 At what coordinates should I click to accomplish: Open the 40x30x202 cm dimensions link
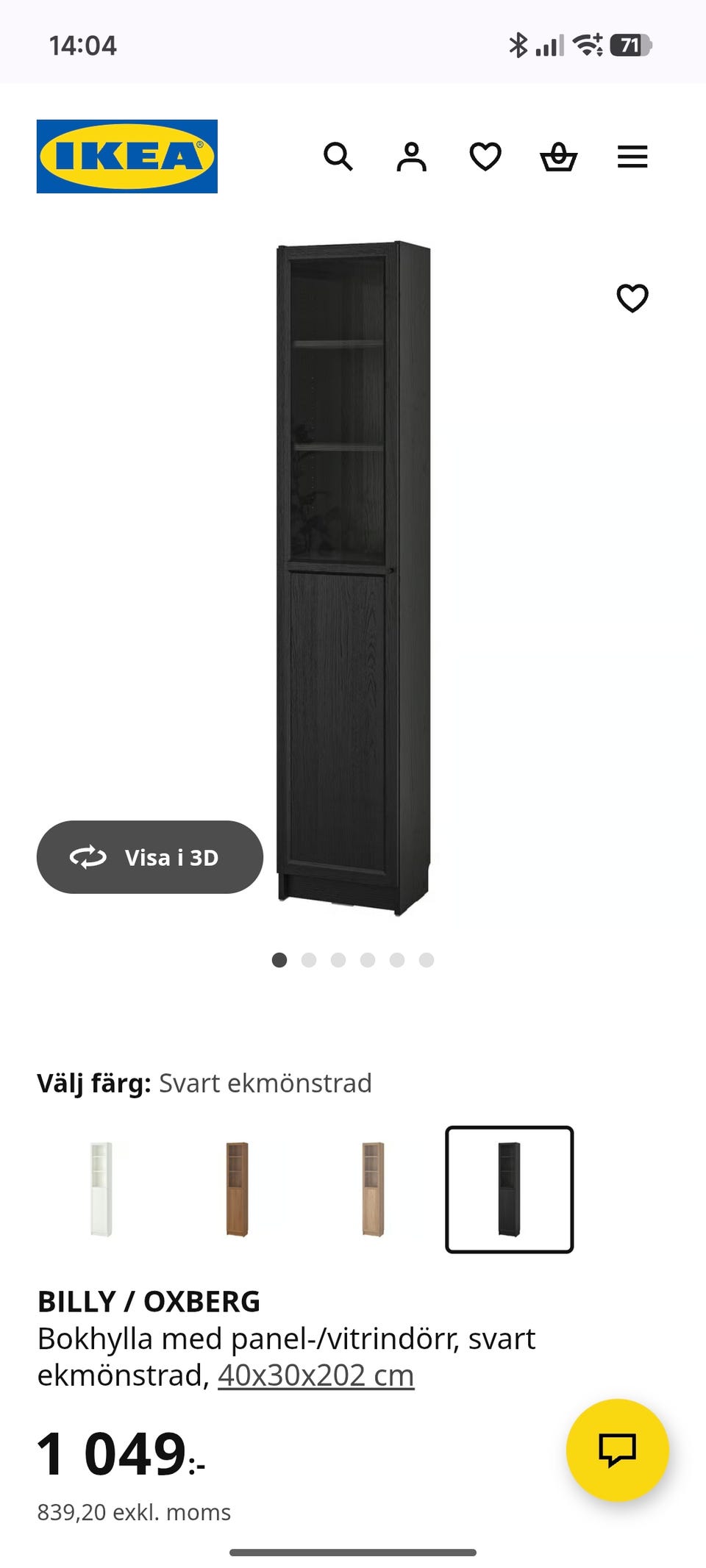point(316,1375)
